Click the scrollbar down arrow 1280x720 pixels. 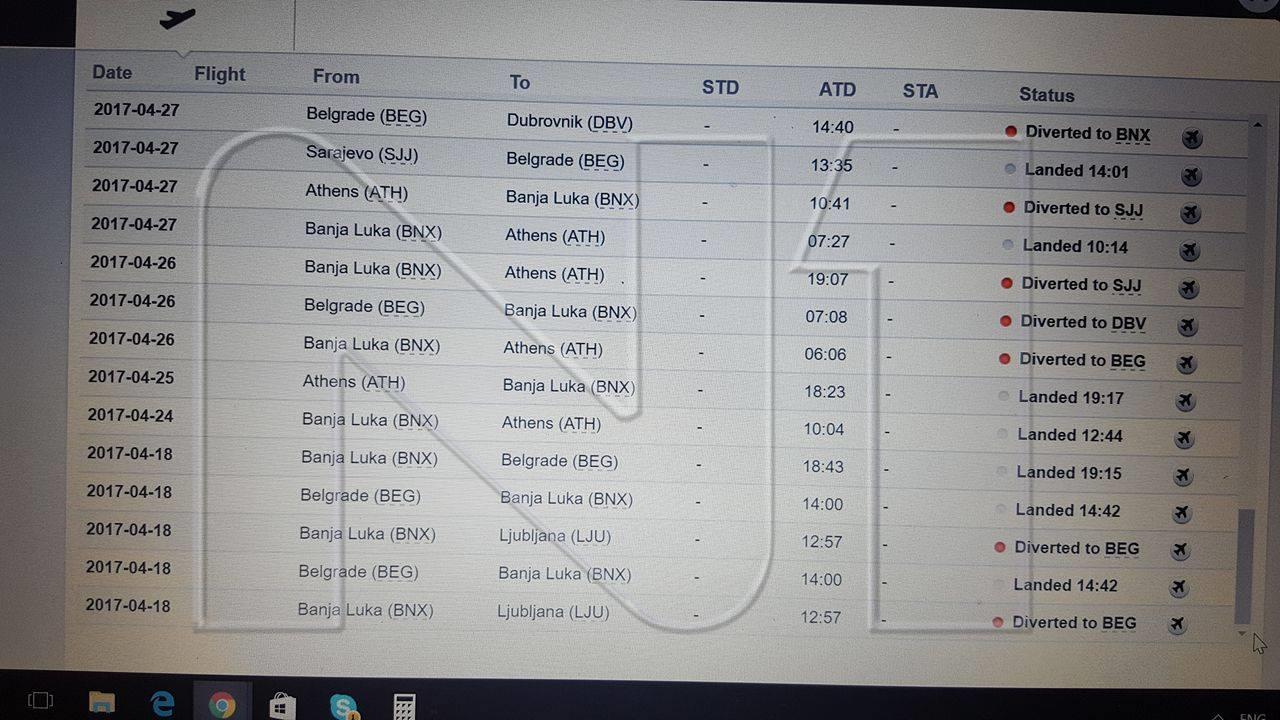click(1243, 632)
